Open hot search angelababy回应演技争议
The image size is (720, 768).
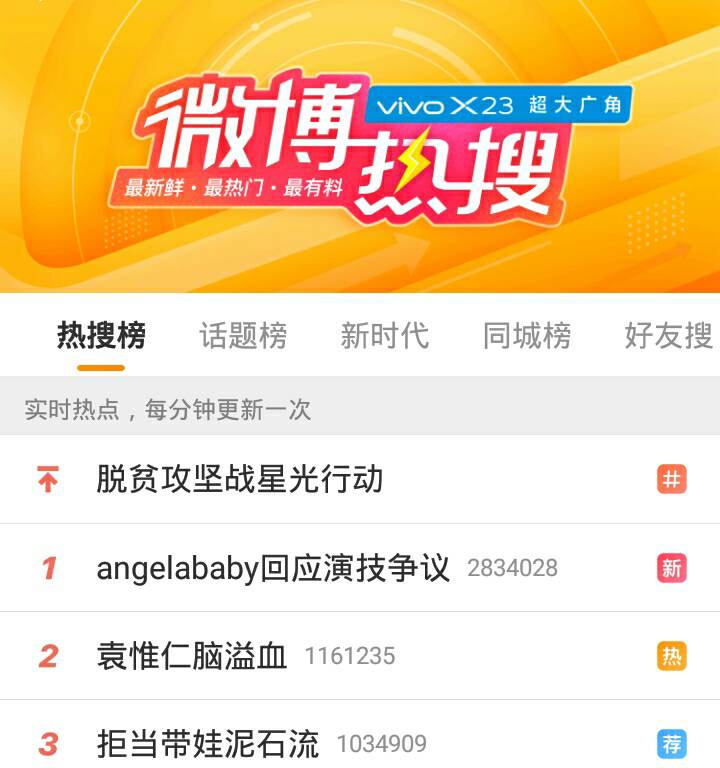coord(273,568)
